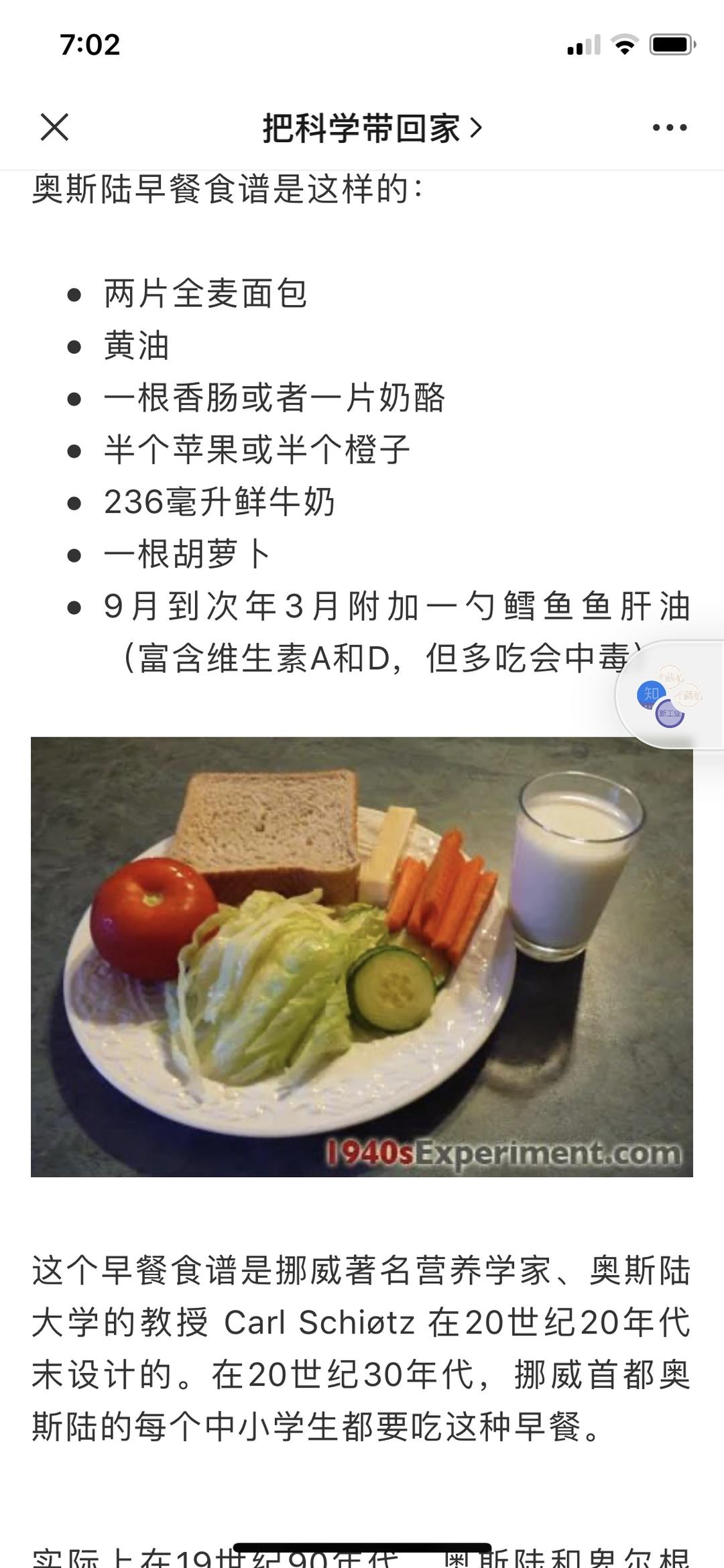Open the three-dot overflow menu
Viewport: 724px width, 1568px height.
tap(670, 128)
